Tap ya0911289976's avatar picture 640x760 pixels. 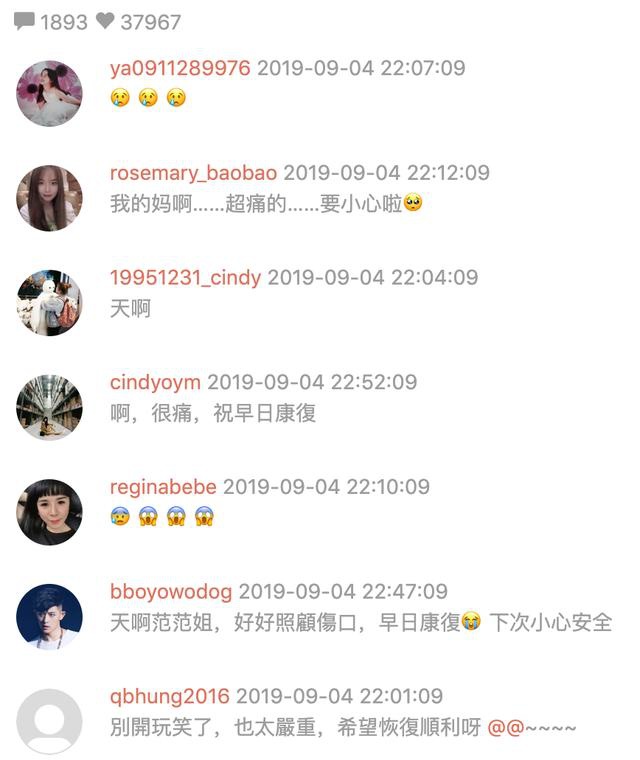[x=49, y=94]
